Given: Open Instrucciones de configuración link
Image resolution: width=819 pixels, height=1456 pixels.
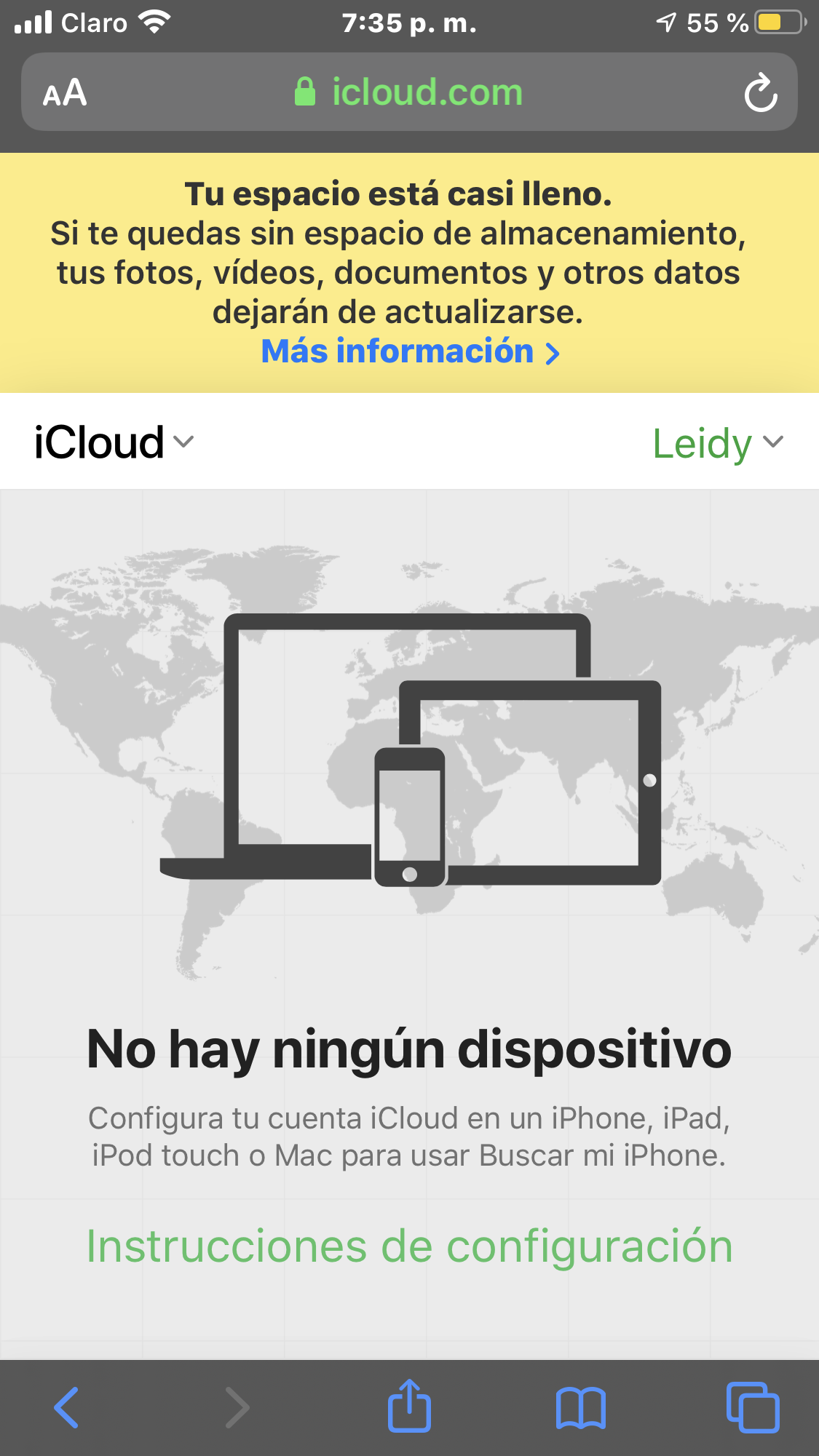Looking at the screenshot, I should (409, 1246).
